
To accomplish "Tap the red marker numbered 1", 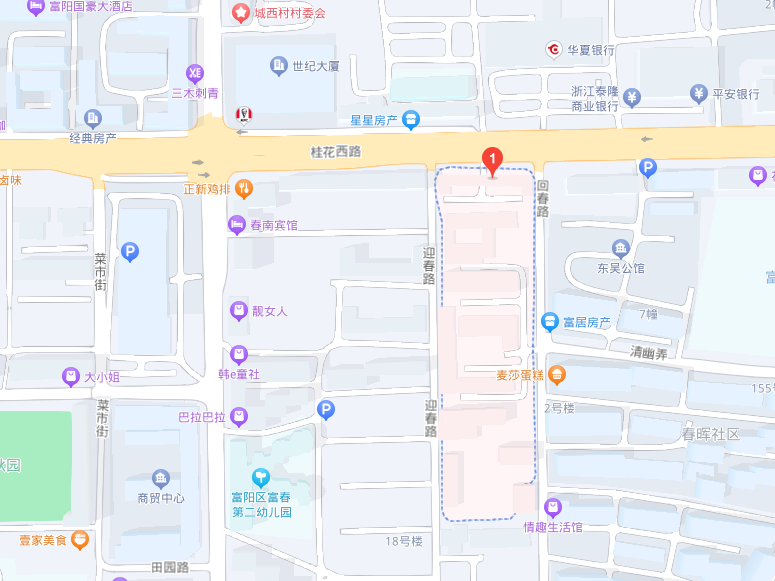I will (492, 159).
